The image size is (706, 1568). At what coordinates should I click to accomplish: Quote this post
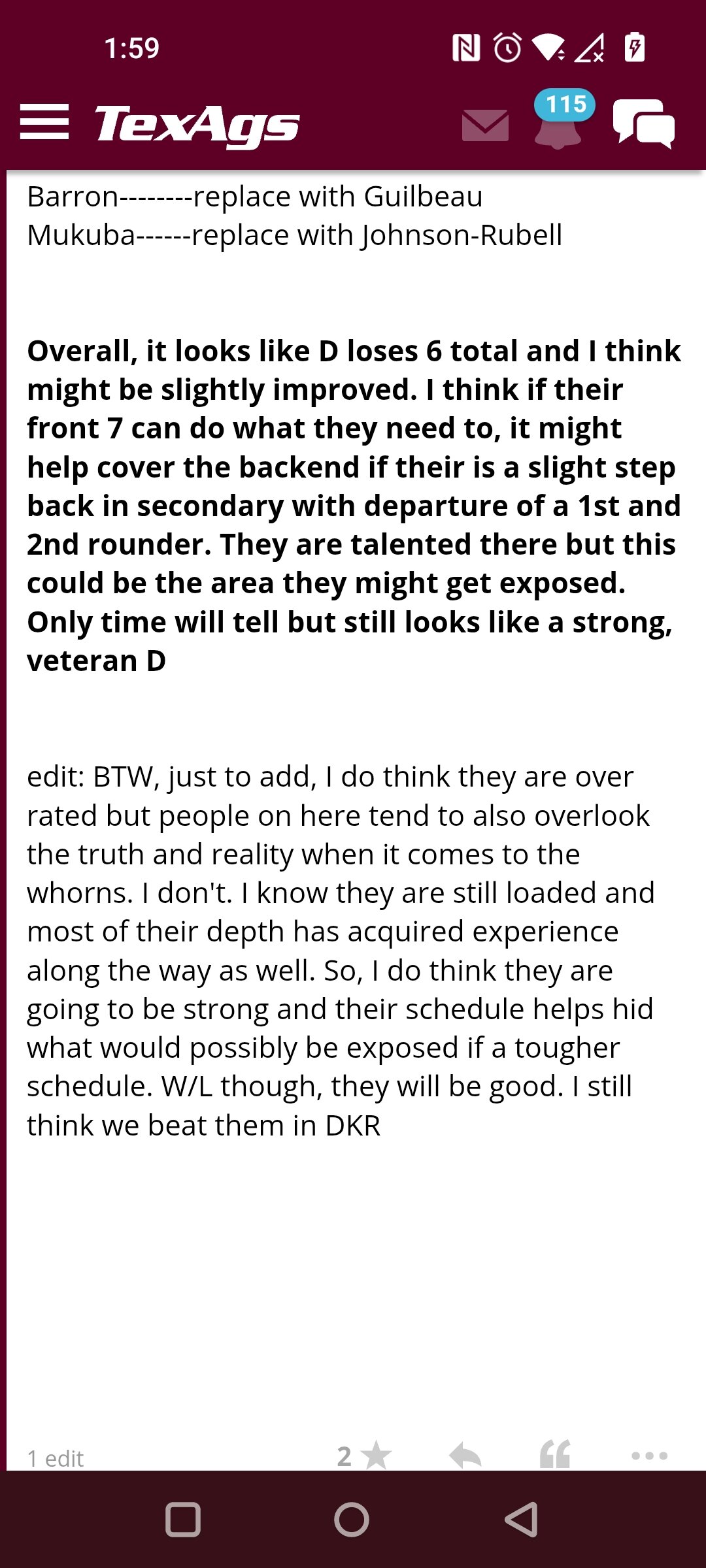tap(555, 1454)
